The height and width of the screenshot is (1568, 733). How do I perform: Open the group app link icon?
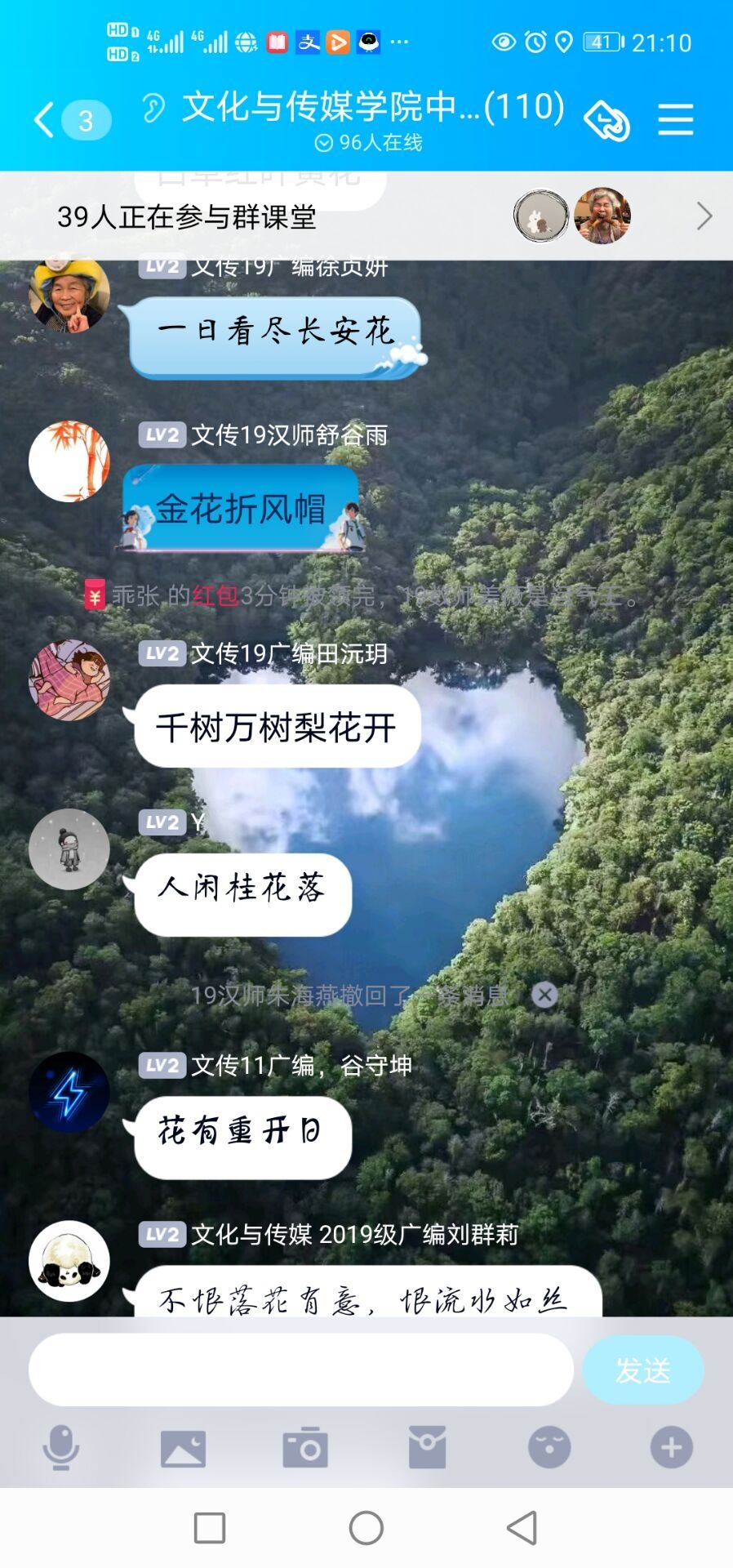(x=606, y=121)
